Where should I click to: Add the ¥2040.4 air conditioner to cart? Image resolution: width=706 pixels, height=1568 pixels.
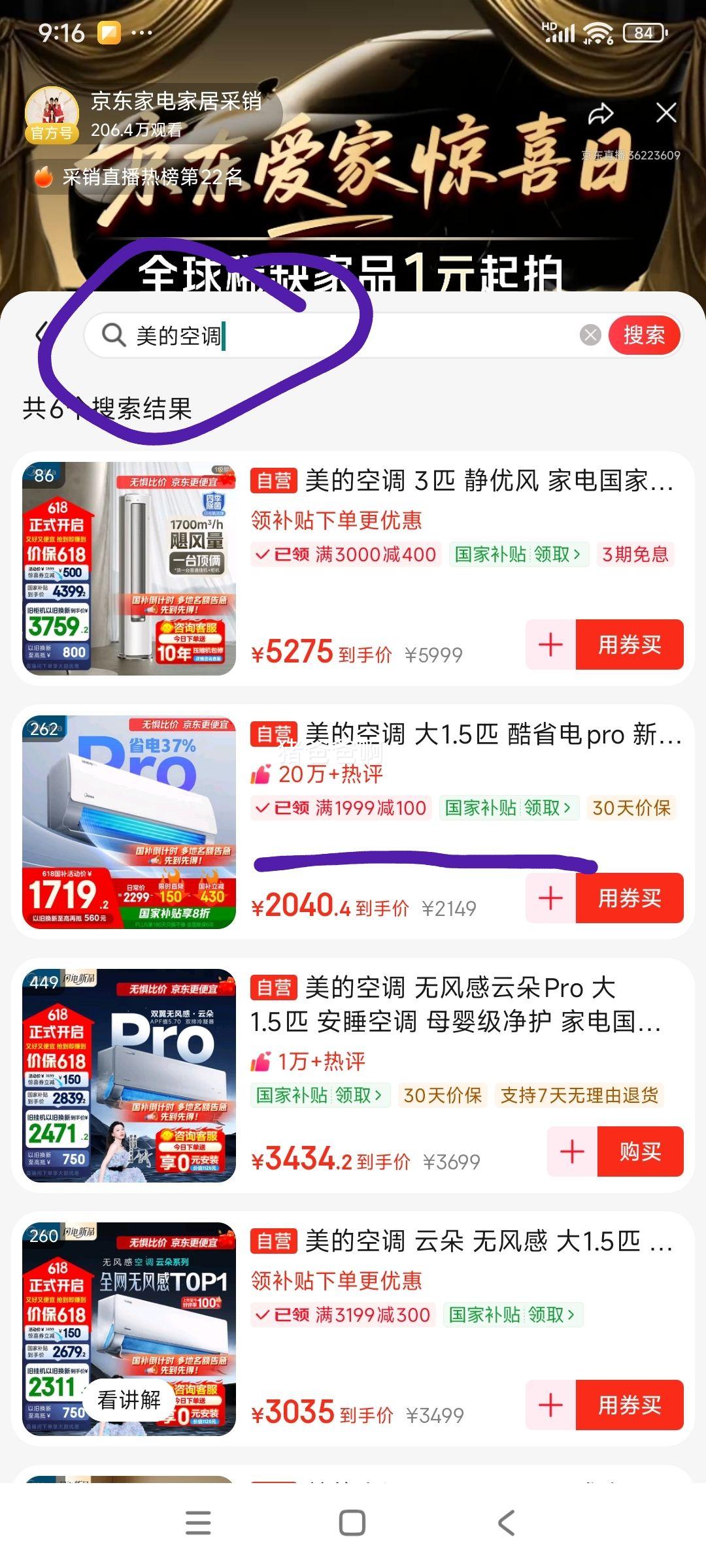[x=550, y=898]
